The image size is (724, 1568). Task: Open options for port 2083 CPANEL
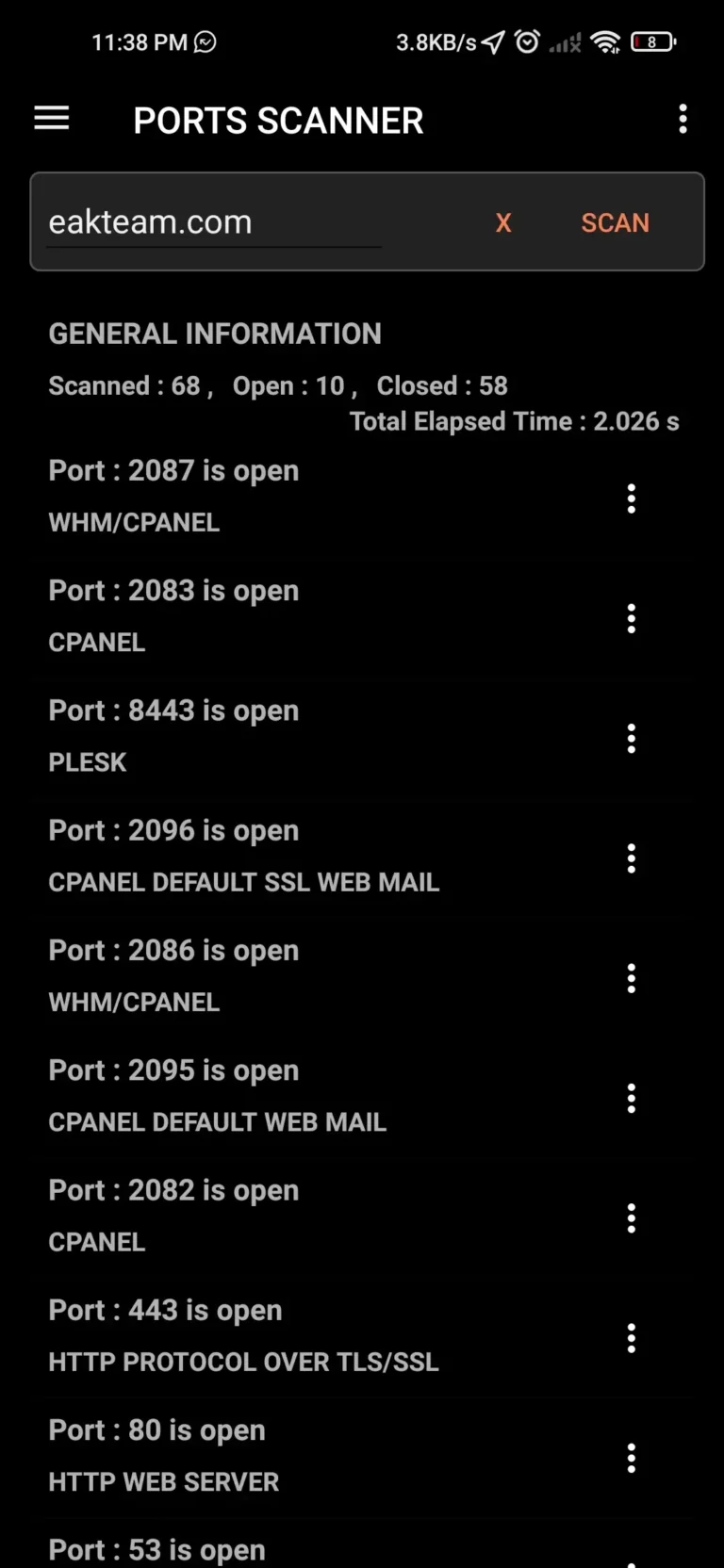631,618
